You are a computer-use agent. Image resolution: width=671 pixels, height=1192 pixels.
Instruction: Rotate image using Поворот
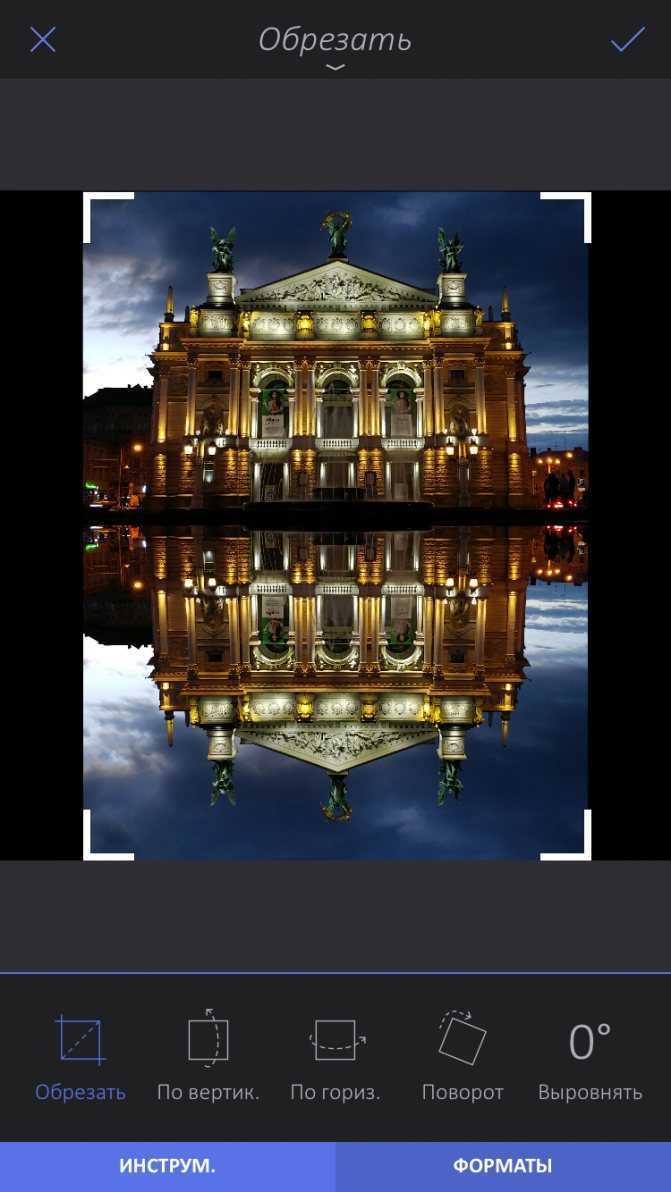462,1058
